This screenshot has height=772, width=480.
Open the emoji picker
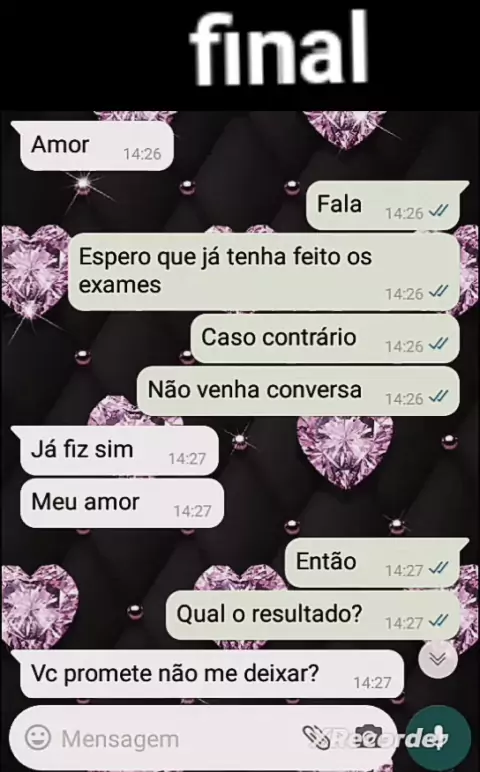click(38, 738)
